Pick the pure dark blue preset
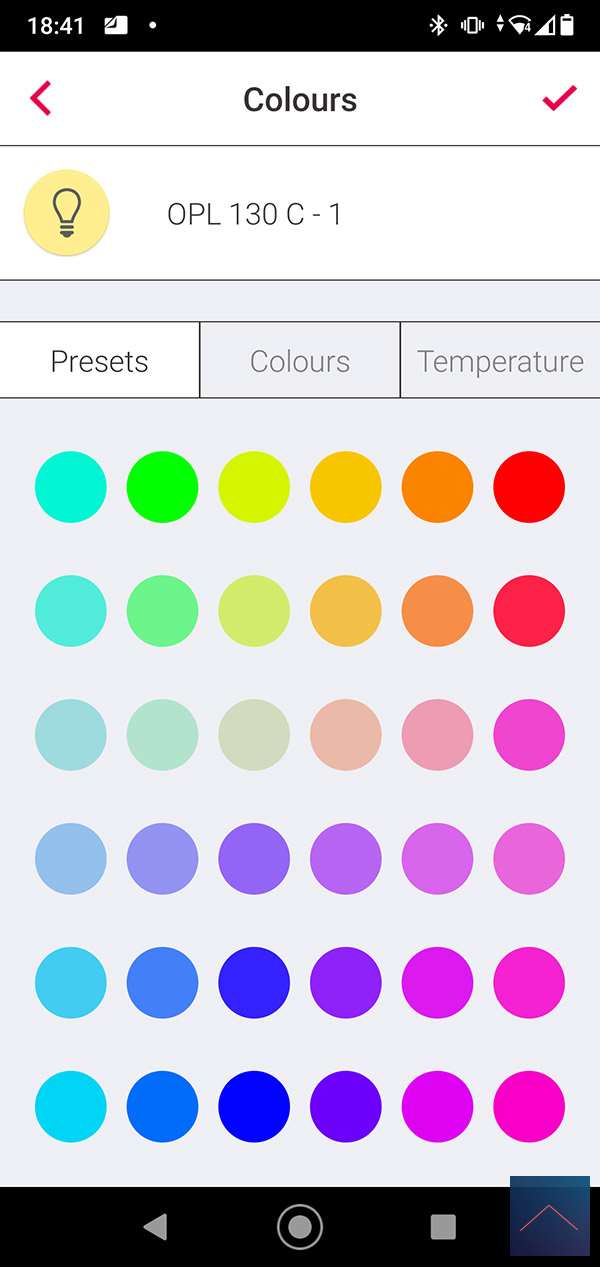 (x=254, y=1107)
